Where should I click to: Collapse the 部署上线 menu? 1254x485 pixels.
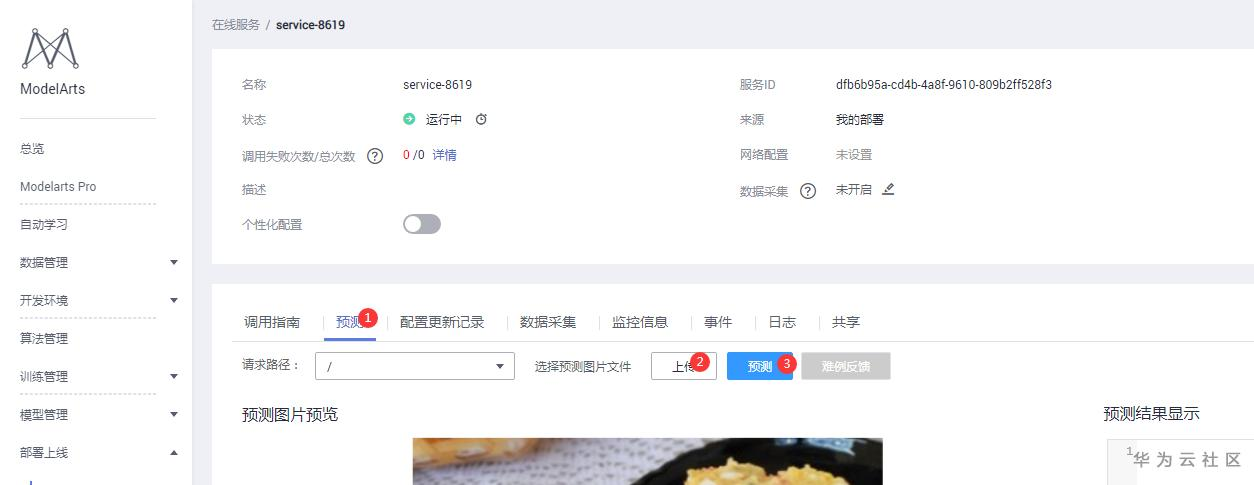pyautogui.click(x=98, y=453)
